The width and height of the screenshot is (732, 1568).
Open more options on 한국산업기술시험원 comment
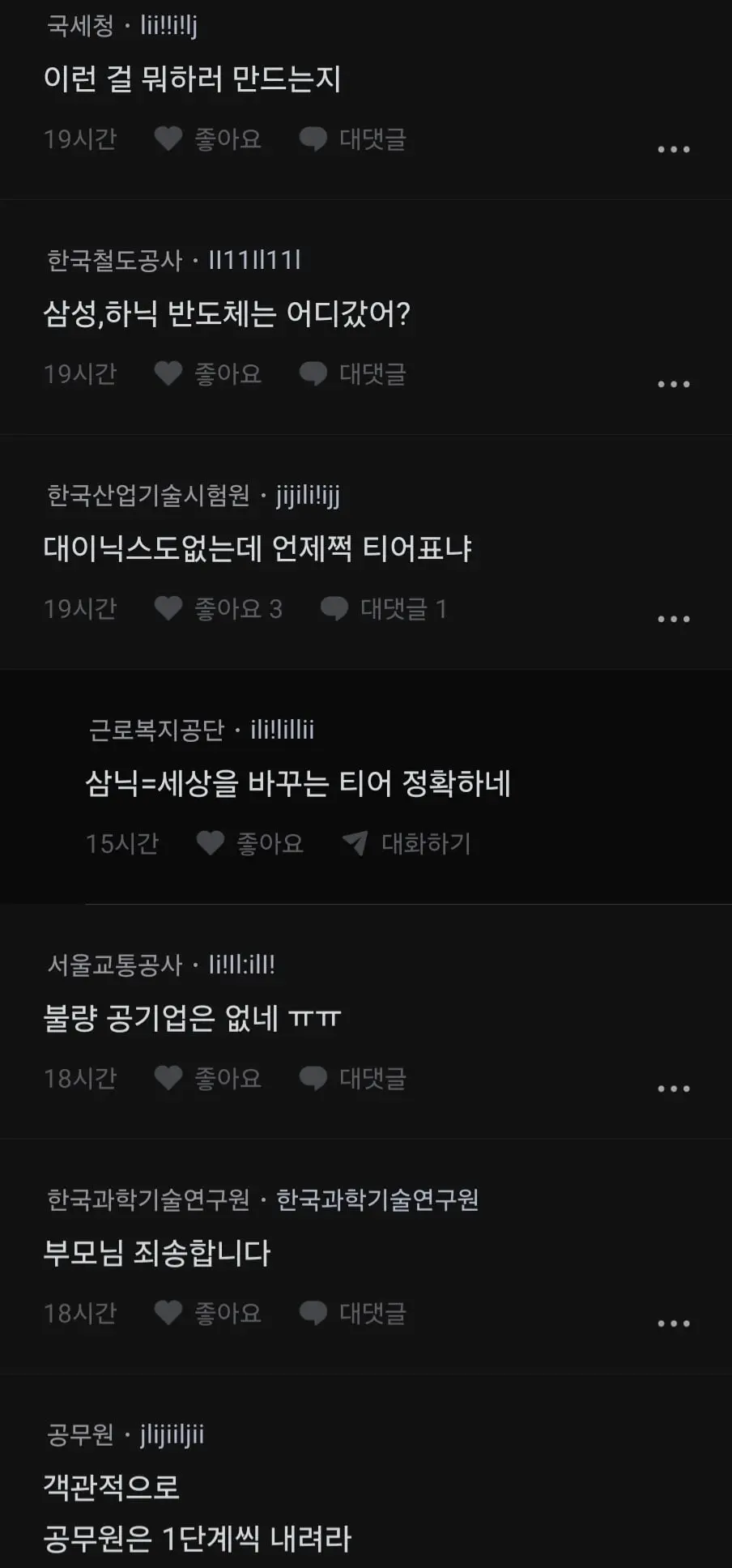pos(674,620)
